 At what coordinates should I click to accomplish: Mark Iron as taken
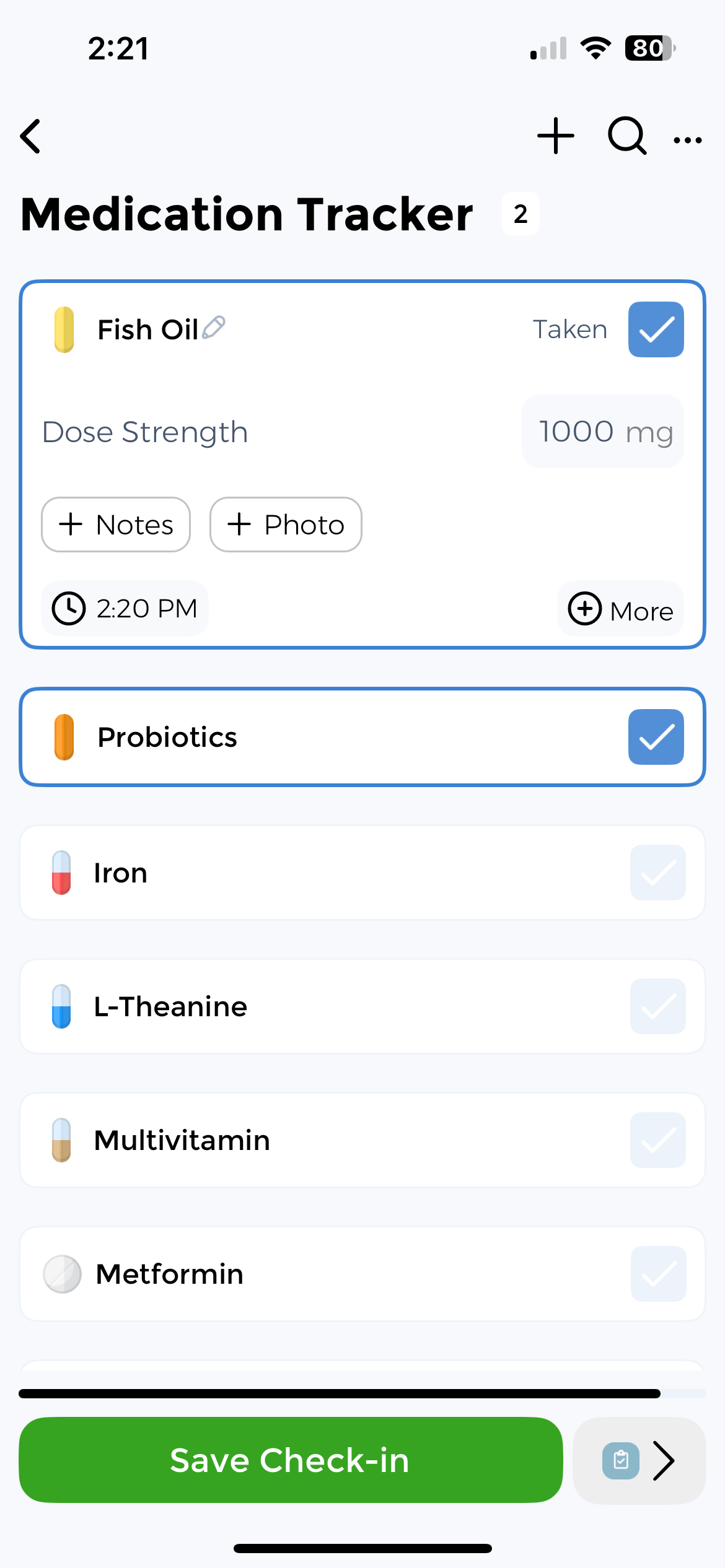point(657,873)
